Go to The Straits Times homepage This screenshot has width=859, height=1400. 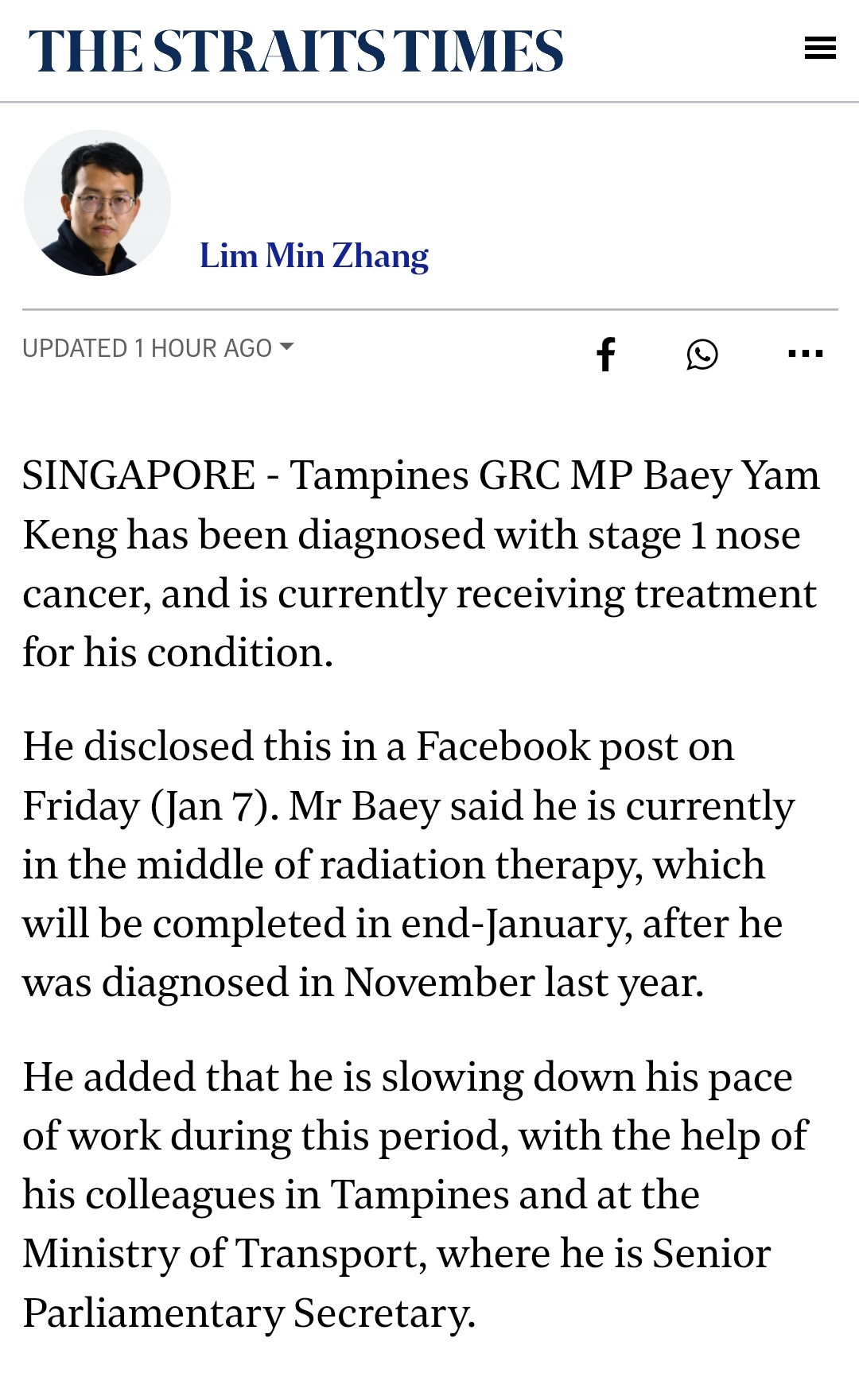[x=296, y=51]
